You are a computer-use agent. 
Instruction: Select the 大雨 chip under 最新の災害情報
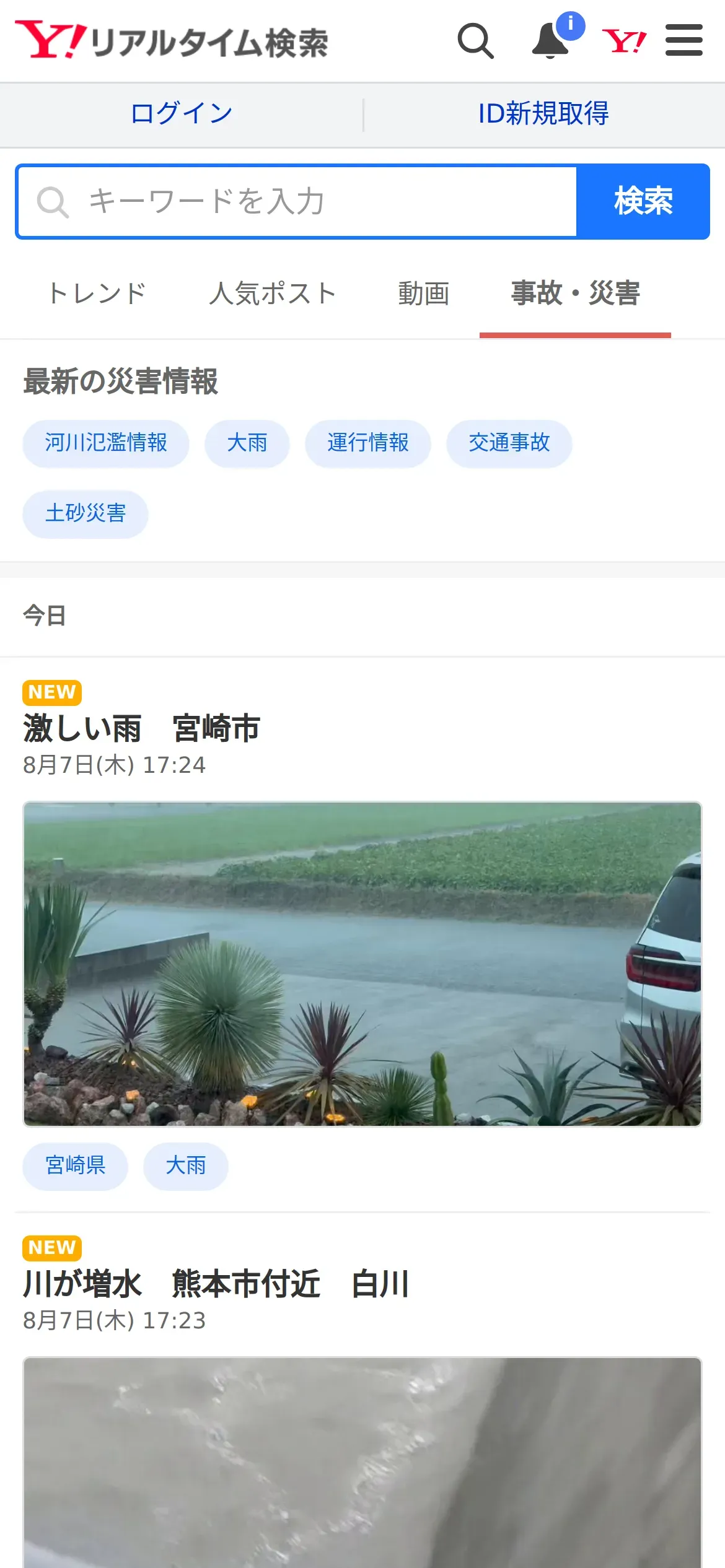(247, 443)
